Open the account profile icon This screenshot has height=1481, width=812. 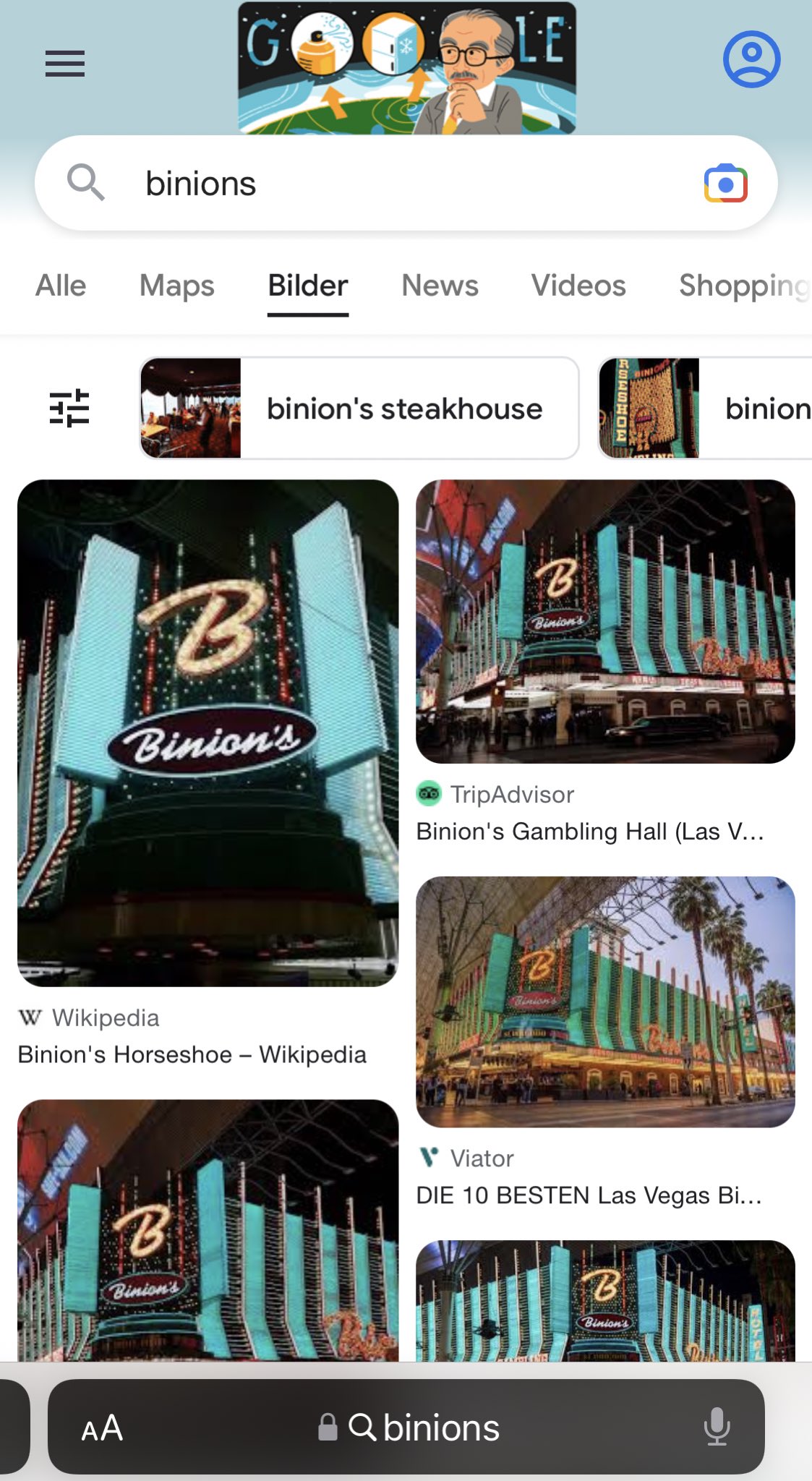[751, 59]
